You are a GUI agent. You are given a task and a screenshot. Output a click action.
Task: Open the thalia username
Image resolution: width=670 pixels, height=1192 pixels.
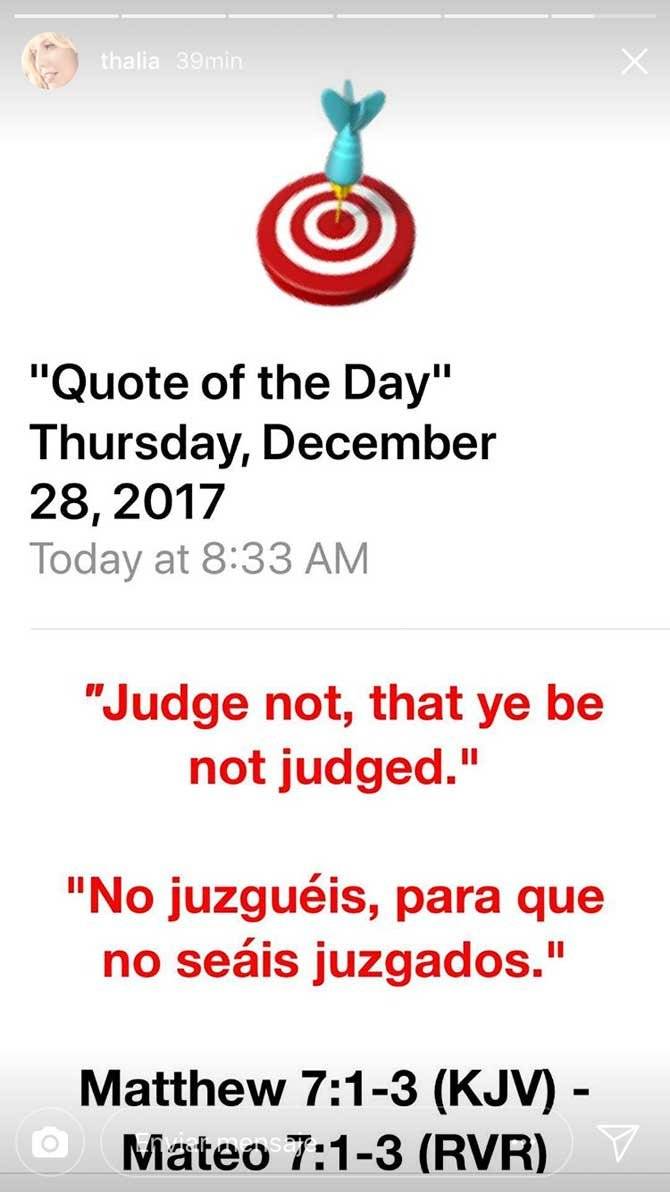click(x=130, y=61)
